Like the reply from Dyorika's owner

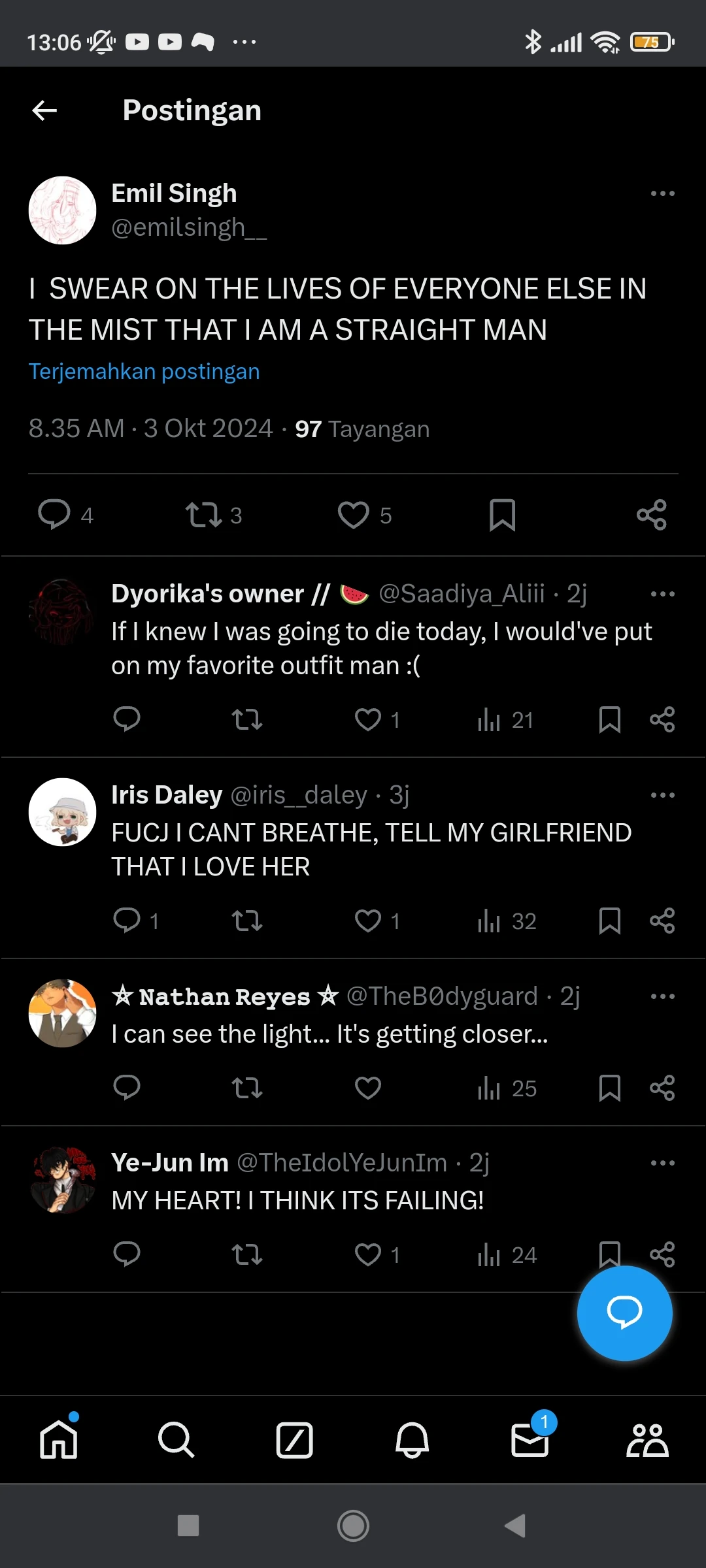tap(368, 719)
